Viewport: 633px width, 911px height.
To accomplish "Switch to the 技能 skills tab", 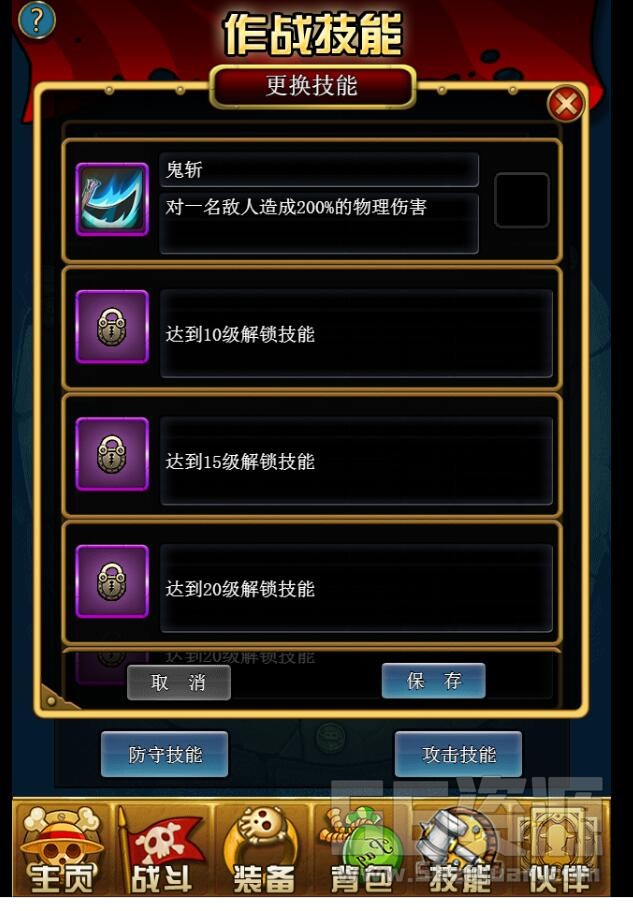I will coord(459,852).
